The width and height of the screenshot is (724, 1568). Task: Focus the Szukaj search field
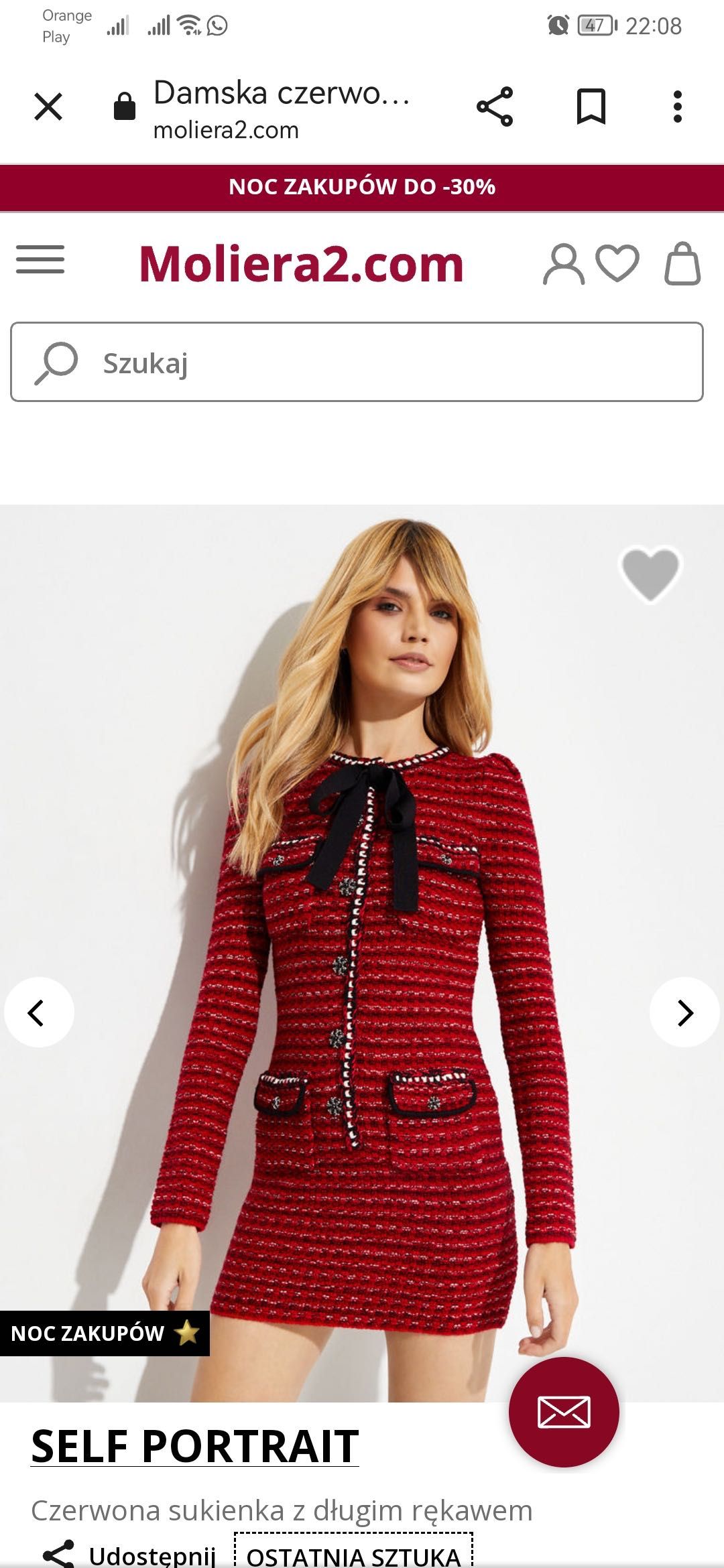tap(375, 363)
